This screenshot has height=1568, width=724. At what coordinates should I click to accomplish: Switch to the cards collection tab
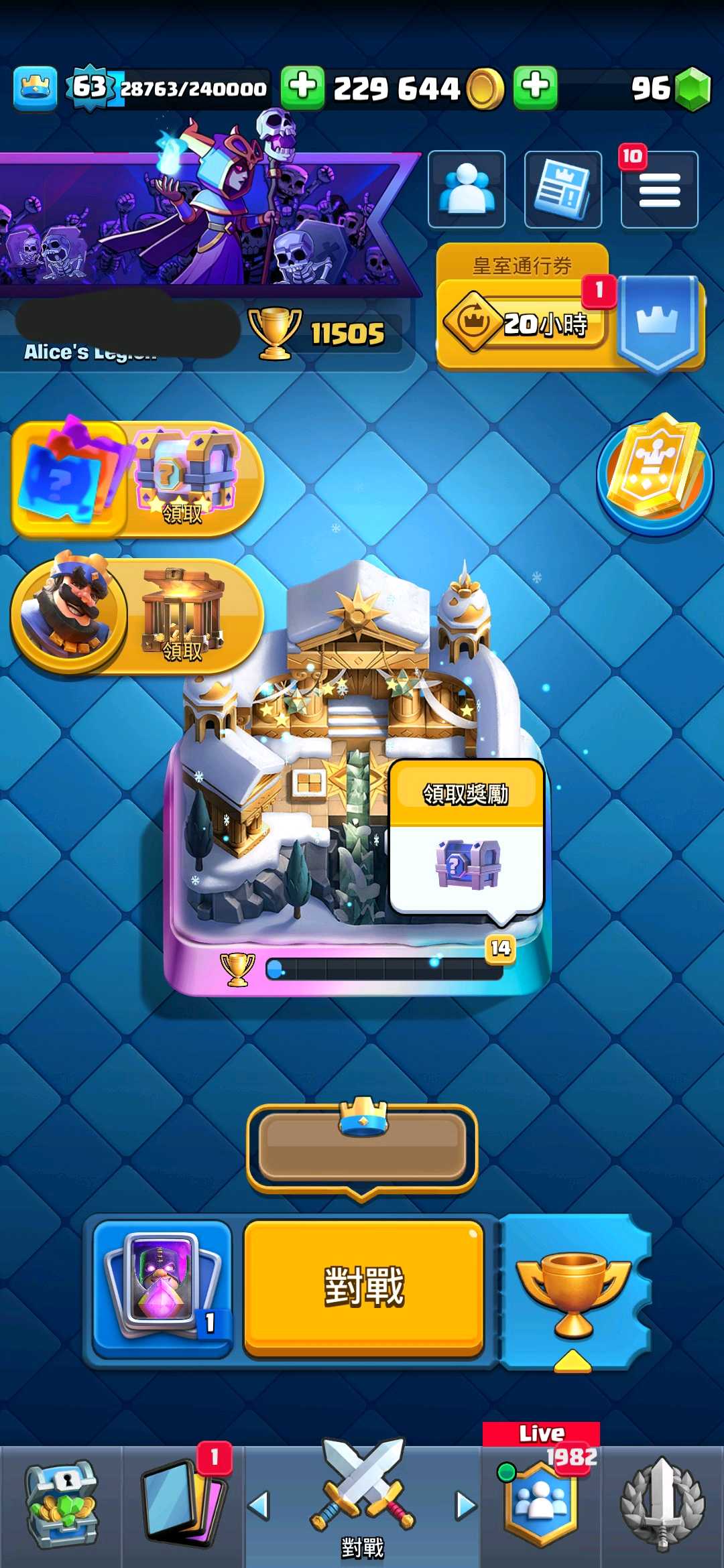[182, 1504]
